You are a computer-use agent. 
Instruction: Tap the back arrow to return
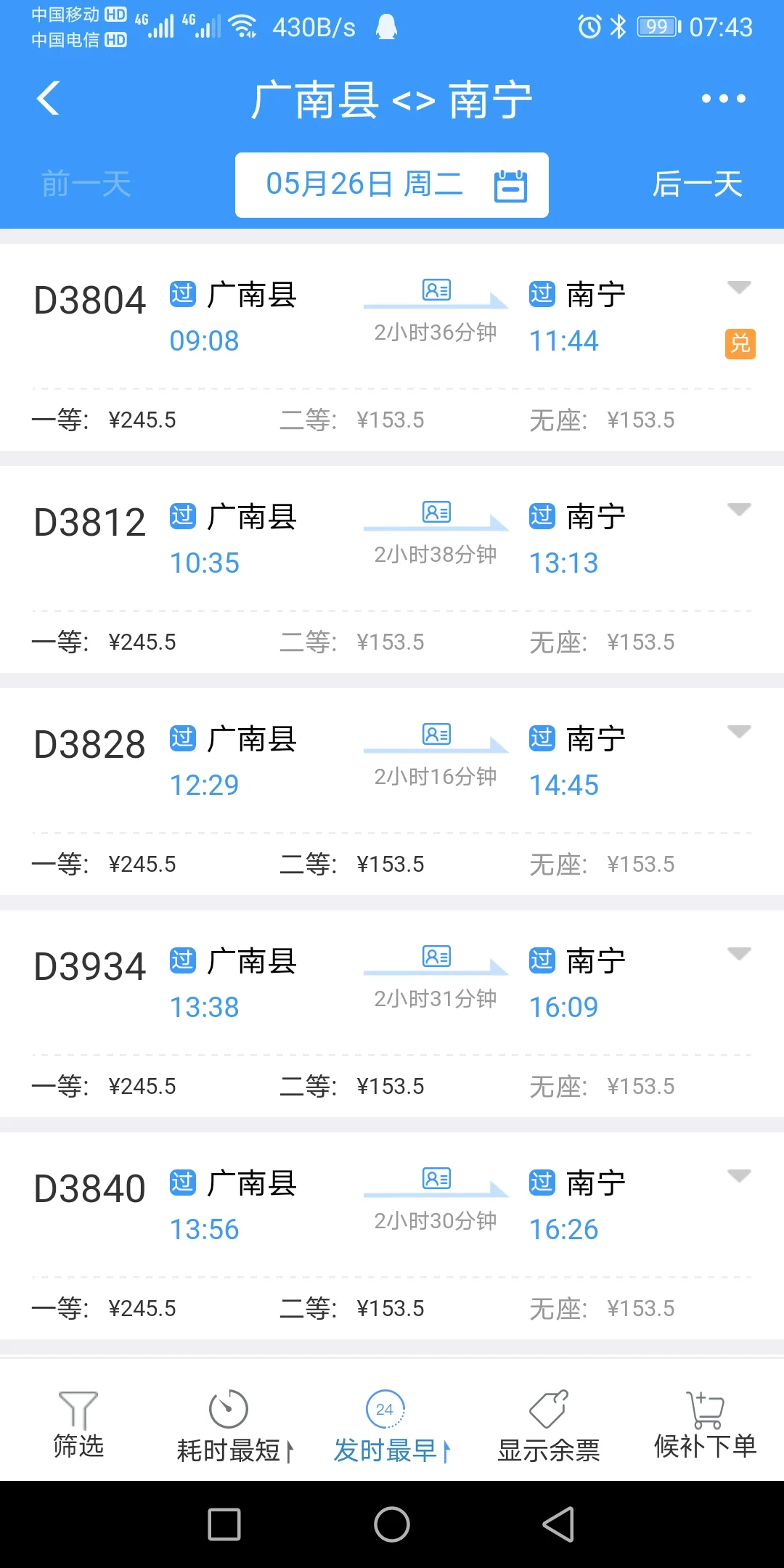point(48,98)
